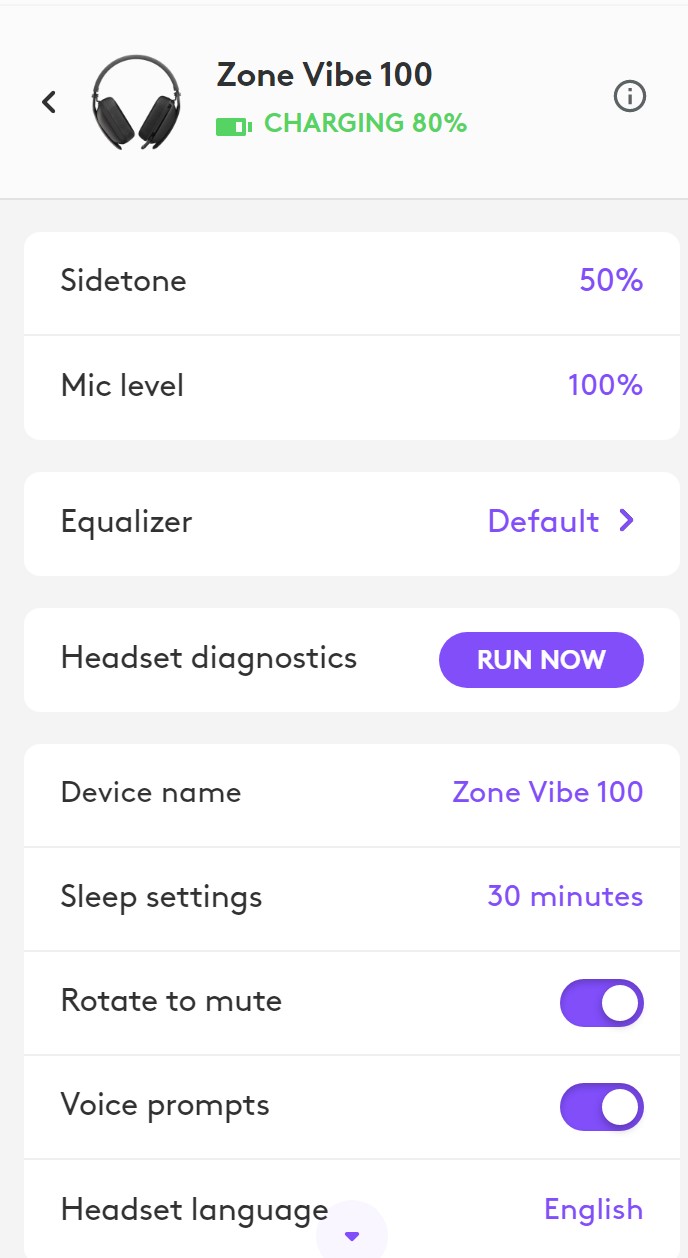Change the Headset language
The image size is (688, 1258).
[593, 1210]
